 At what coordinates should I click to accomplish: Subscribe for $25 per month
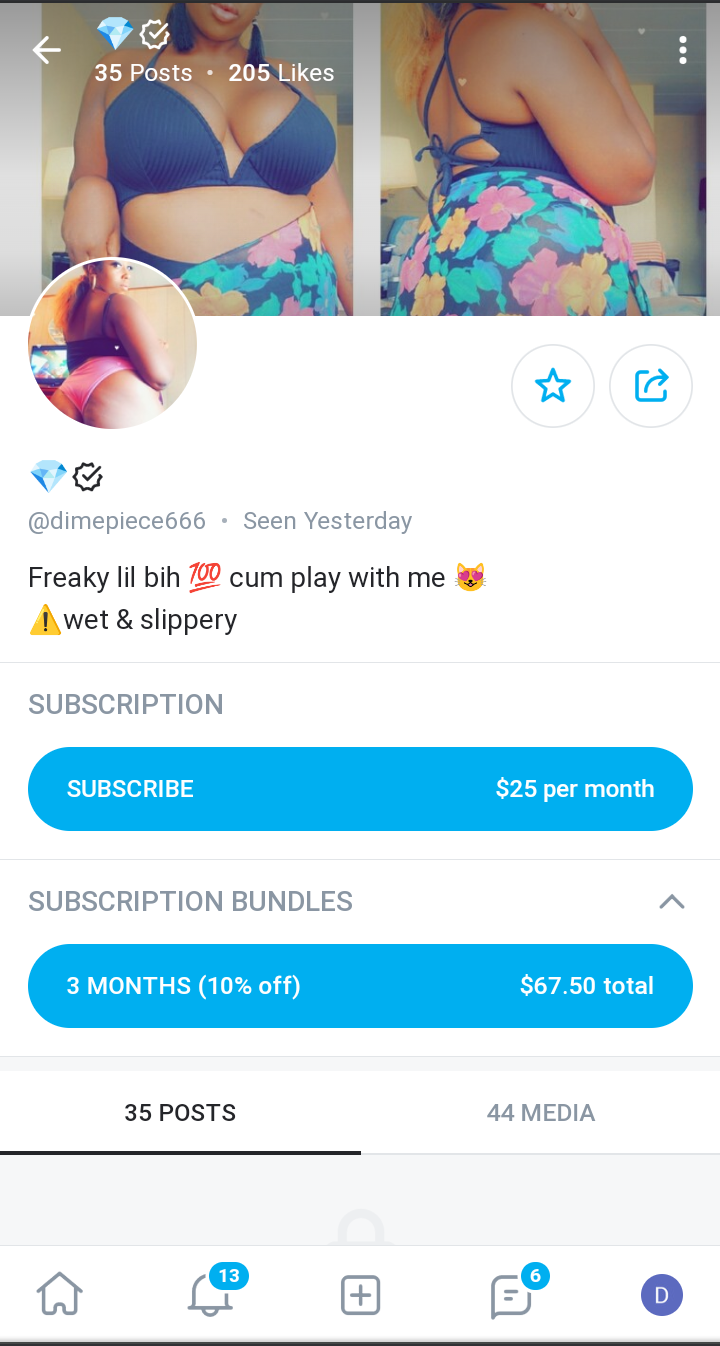tap(360, 788)
